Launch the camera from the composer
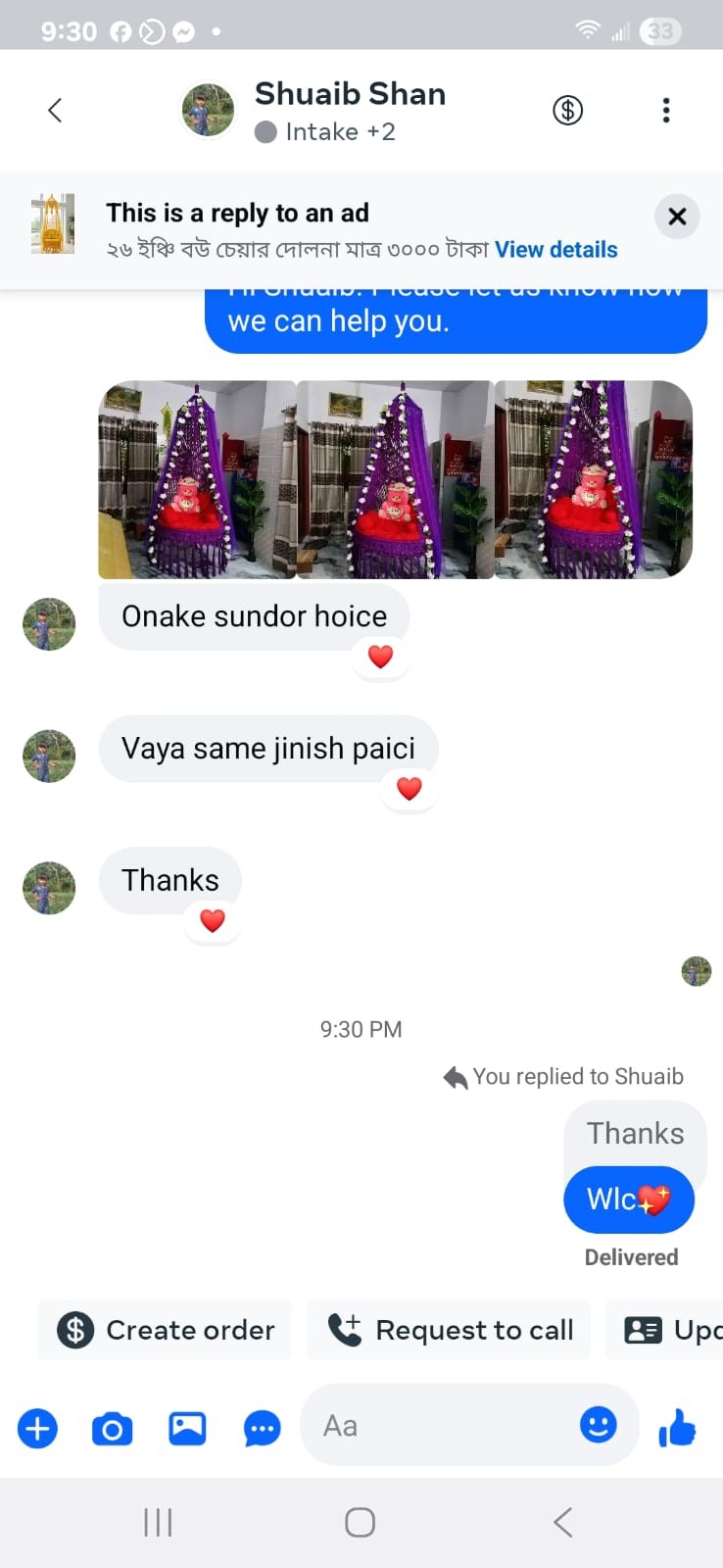 (x=112, y=1429)
